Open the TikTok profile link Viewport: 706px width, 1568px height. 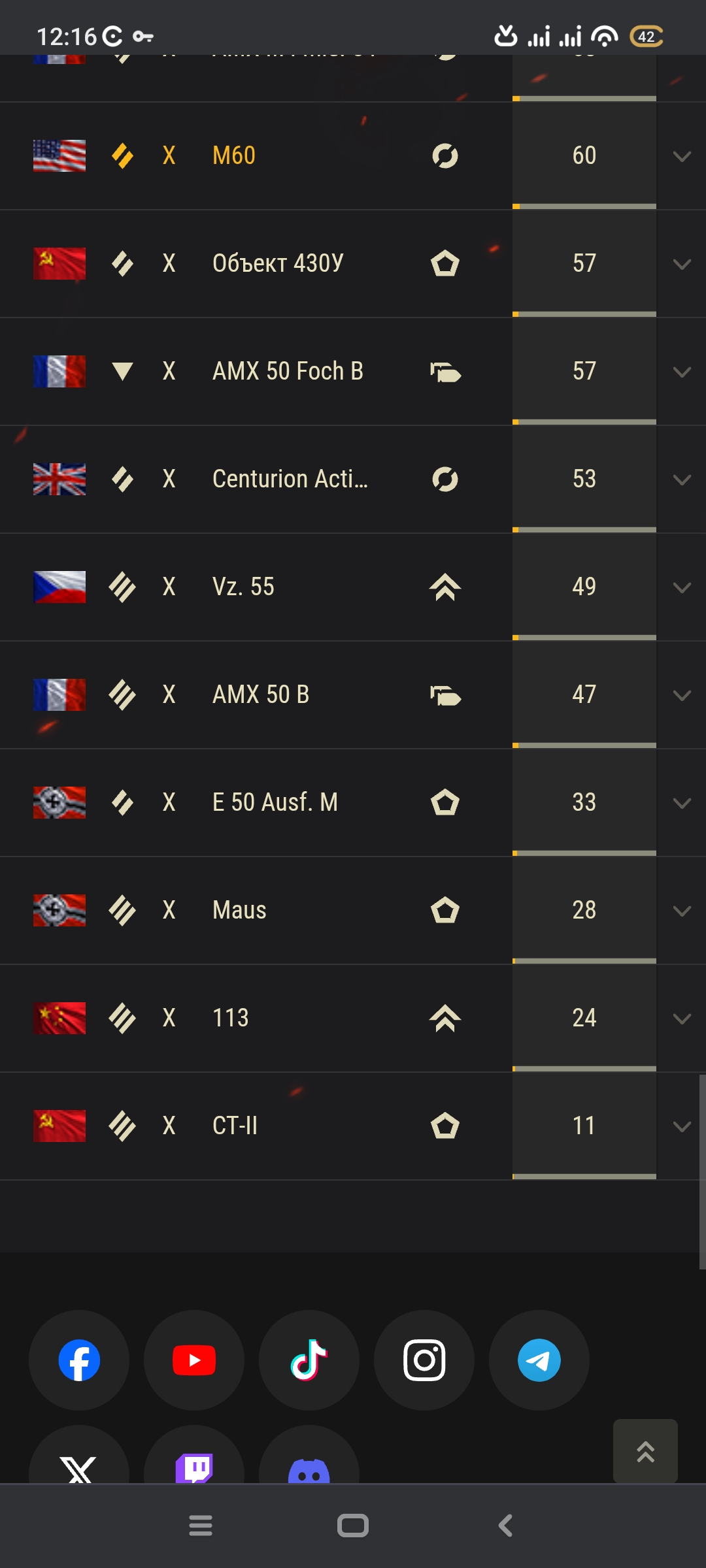309,1360
